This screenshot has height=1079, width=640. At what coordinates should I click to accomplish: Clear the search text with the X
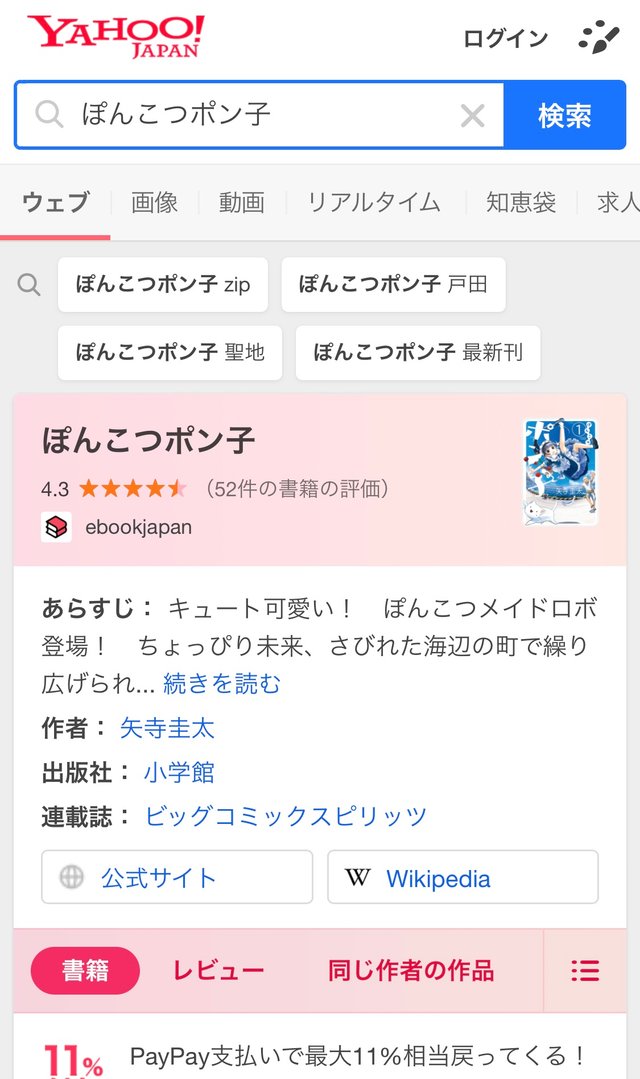coord(472,115)
